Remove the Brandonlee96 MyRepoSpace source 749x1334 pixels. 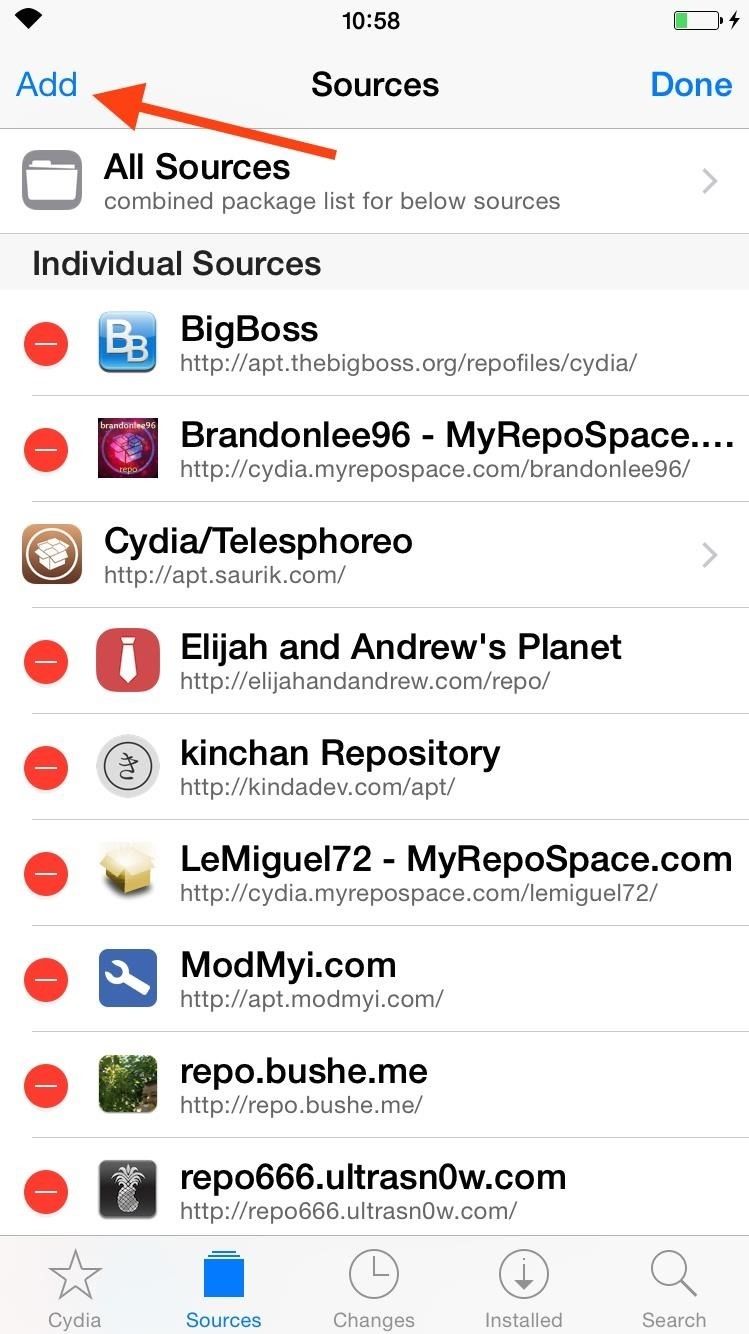click(x=46, y=450)
